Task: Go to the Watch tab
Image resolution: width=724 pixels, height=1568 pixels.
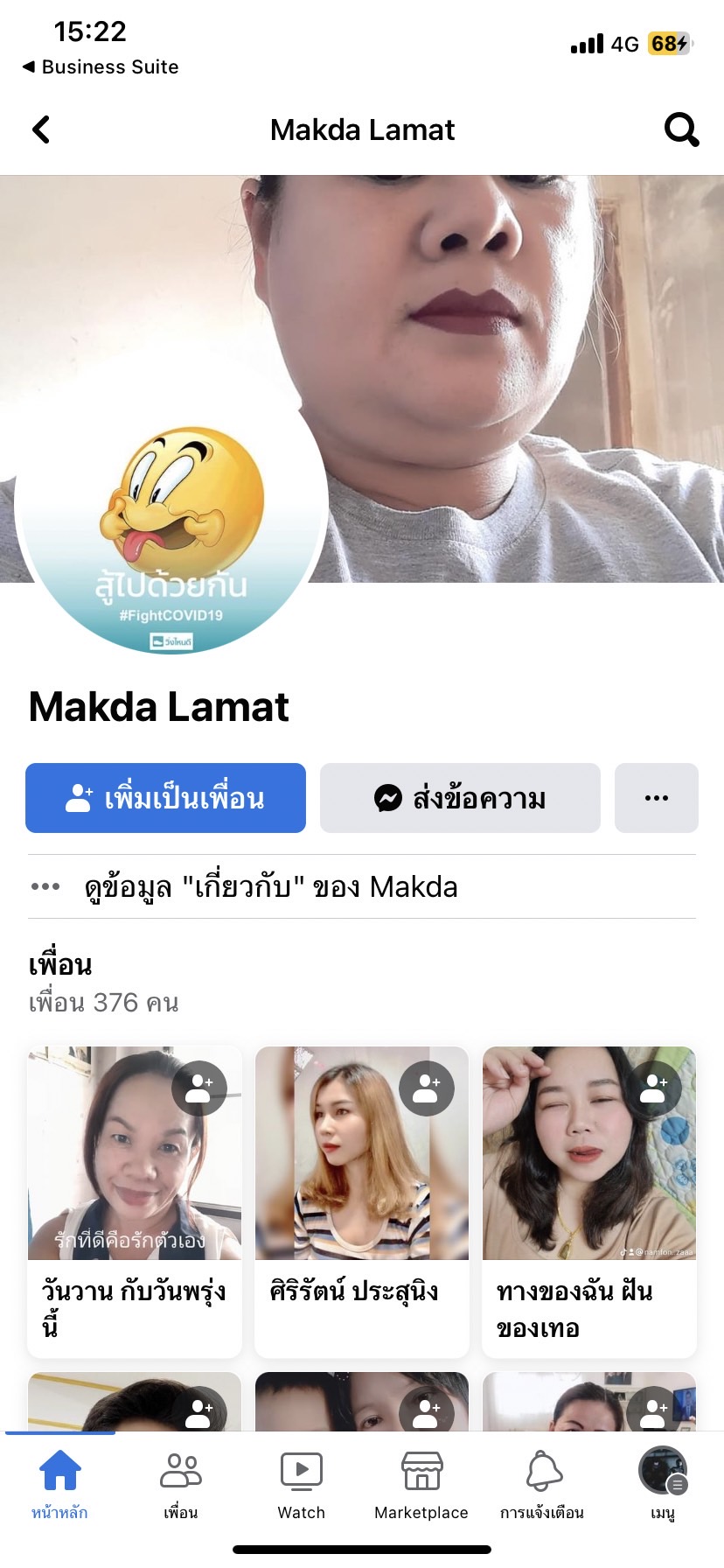Action: (301, 1482)
